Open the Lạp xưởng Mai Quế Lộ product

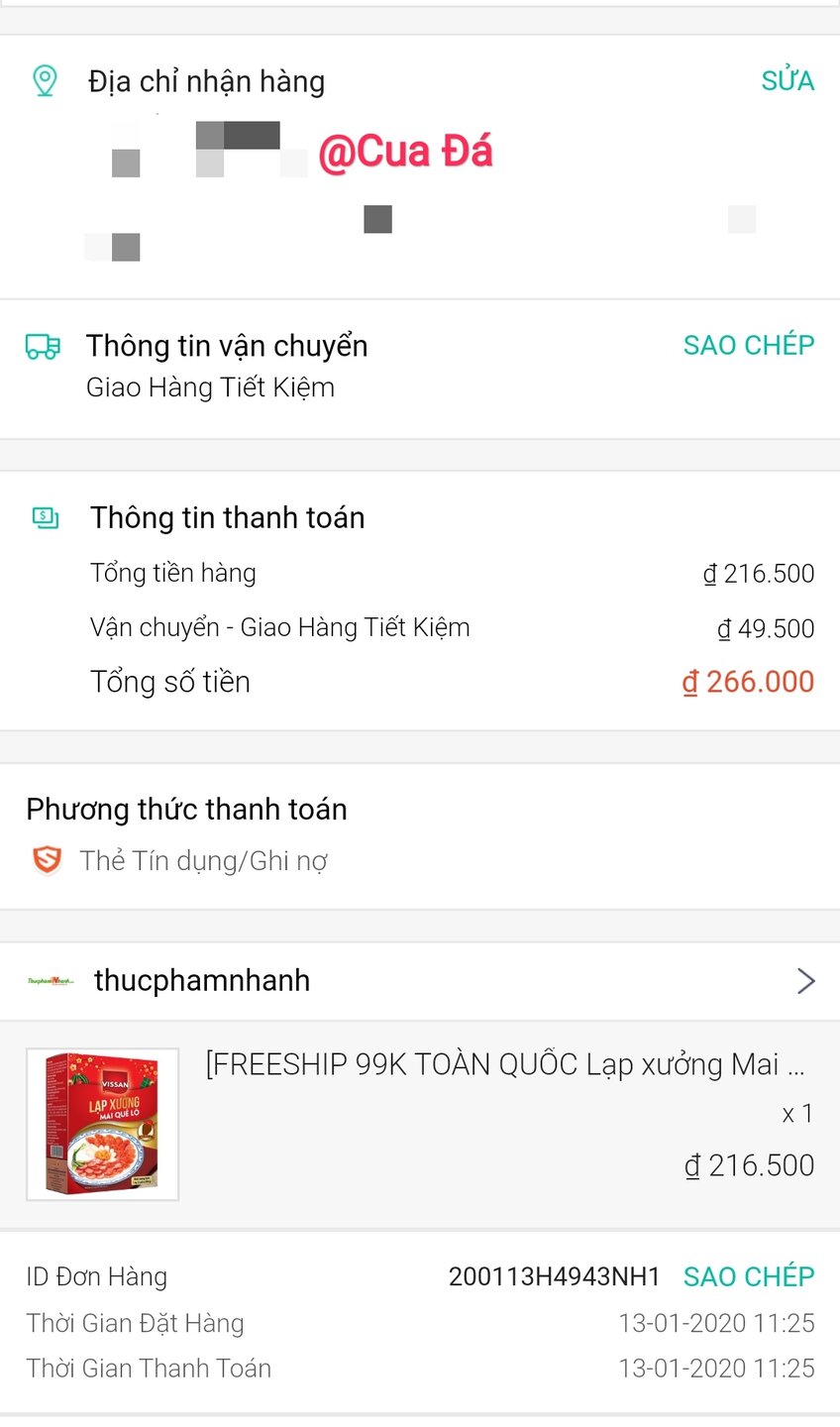point(503,1065)
